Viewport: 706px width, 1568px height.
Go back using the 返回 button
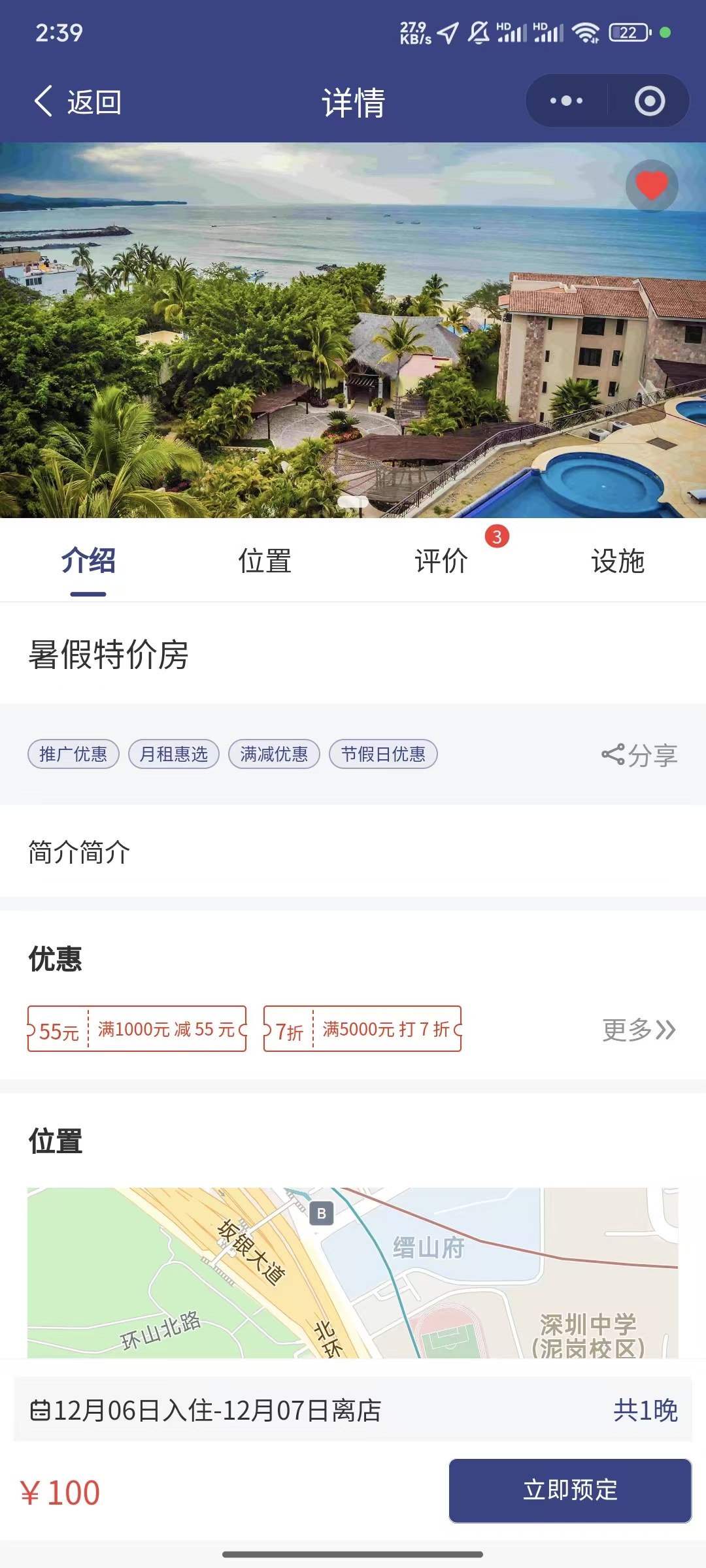pyautogui.click(x=78, y=102)
